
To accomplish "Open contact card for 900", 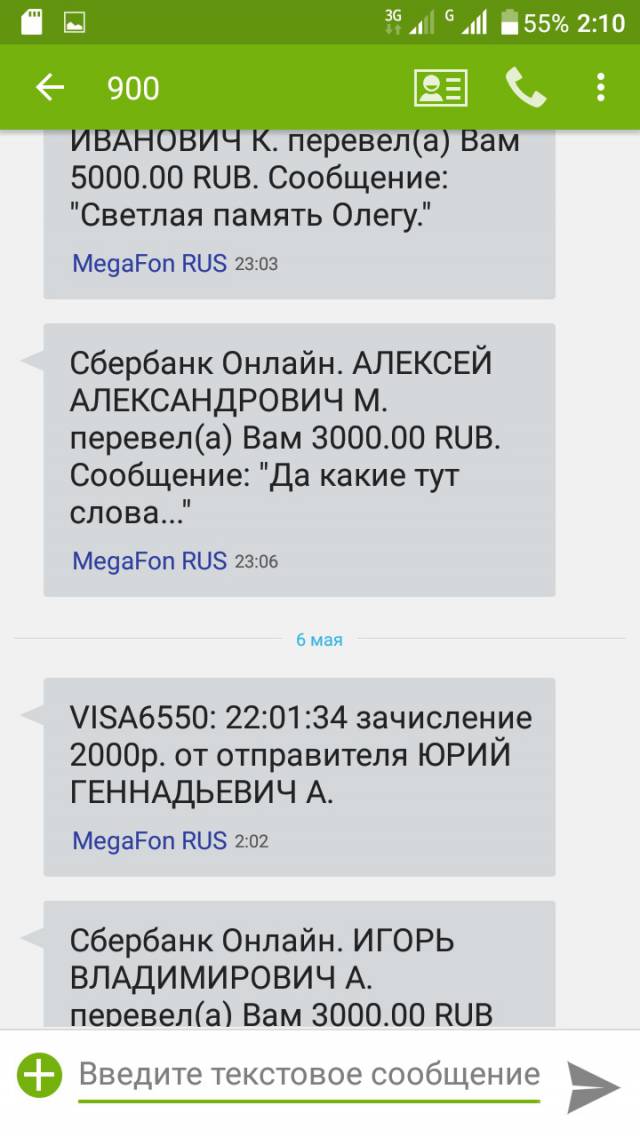I will 441,88.
